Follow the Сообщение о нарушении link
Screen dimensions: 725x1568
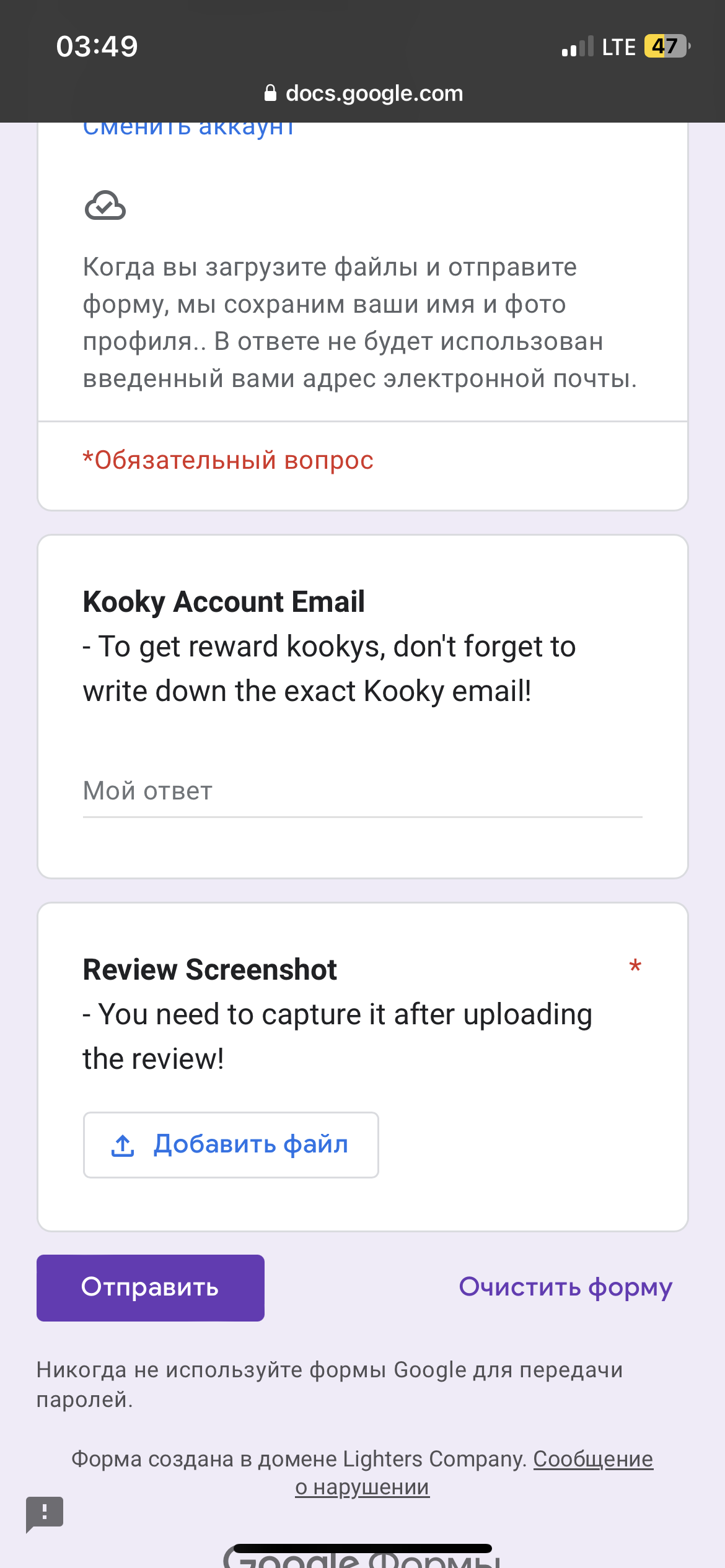tap(594, 1458)
